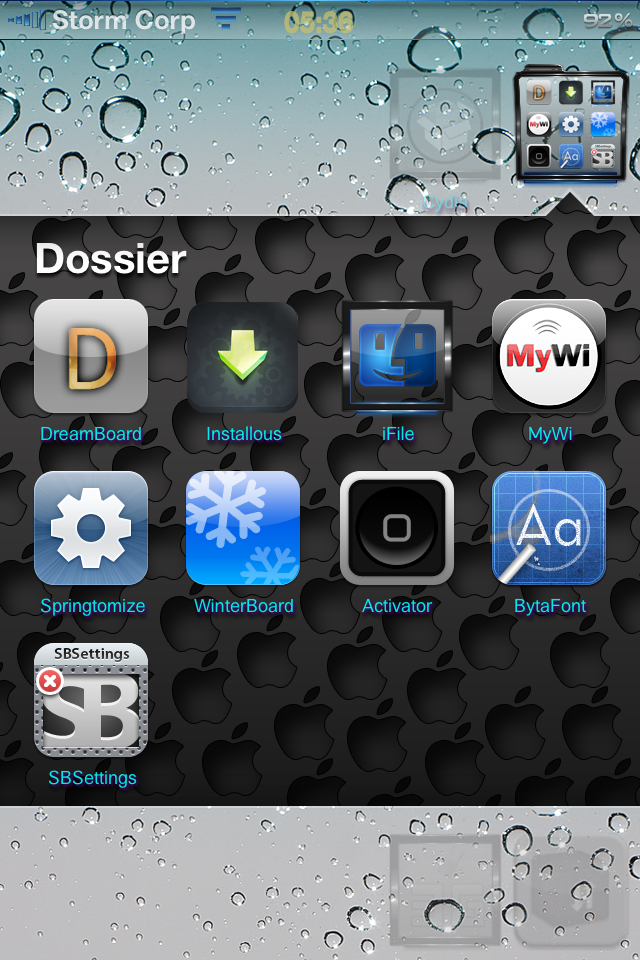Open the DreamBoard app
Screen dimensions: 640x960
pos(91,356)
